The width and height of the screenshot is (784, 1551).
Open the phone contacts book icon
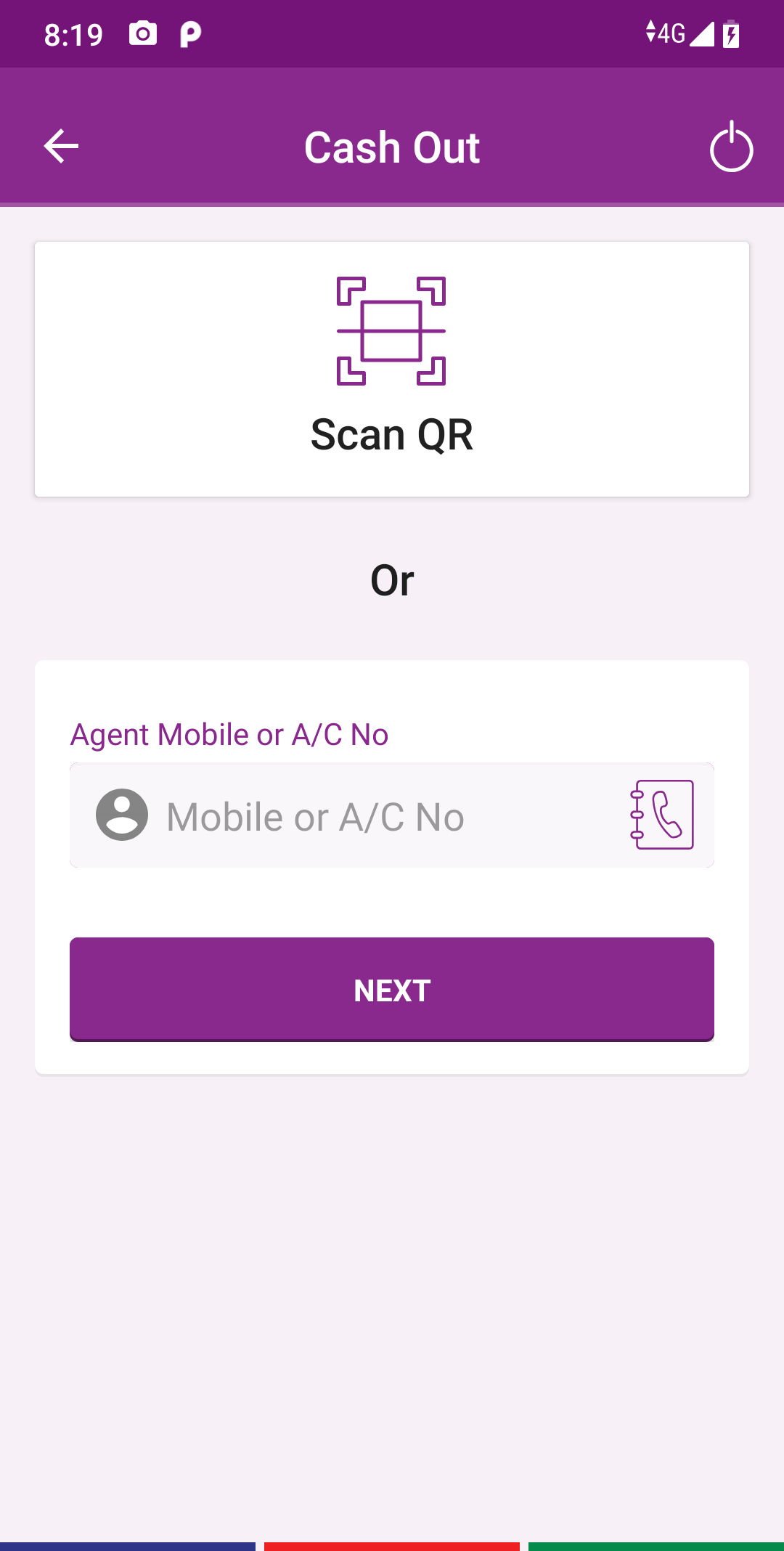[x=662, y=815]
